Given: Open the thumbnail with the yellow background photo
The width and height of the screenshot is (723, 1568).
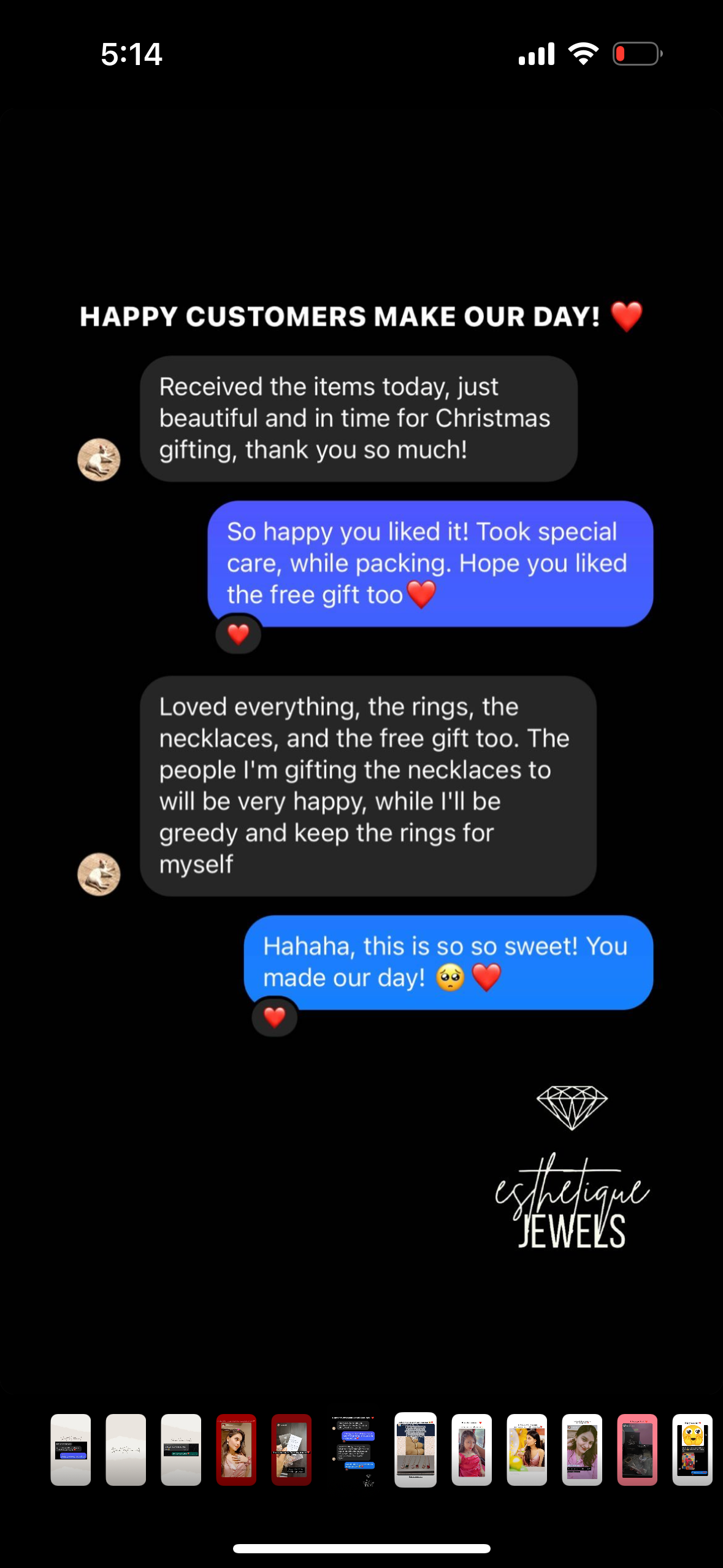Looking at the screenshot, I should (527, 1450).
